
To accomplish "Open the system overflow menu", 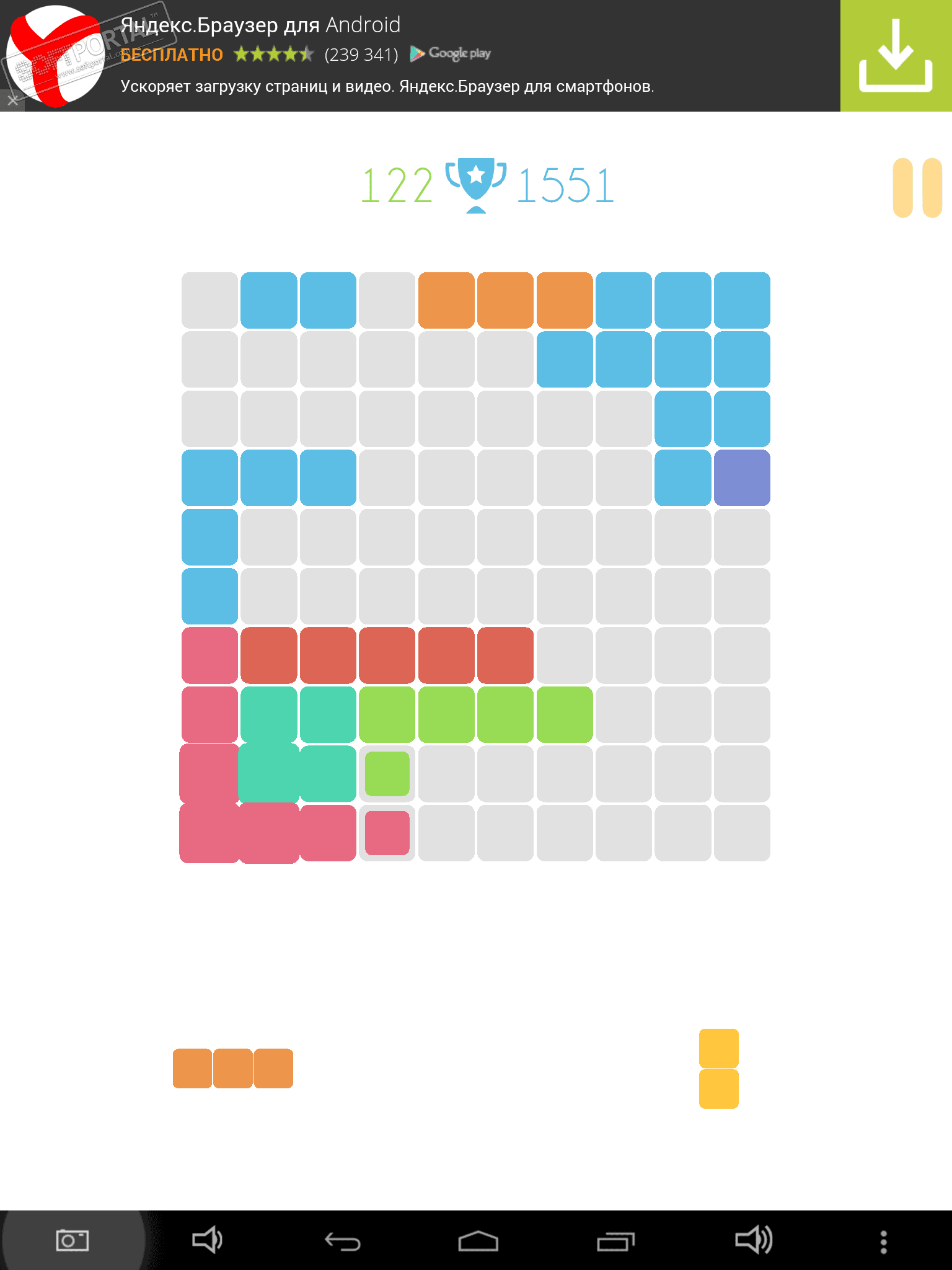I will coord(884,1241).
